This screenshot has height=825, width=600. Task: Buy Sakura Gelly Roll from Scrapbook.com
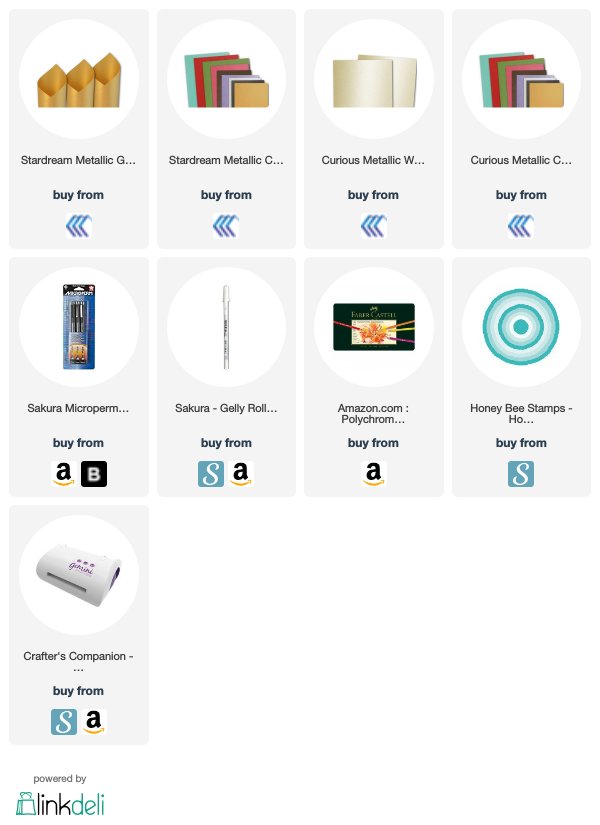coord(211,474)
